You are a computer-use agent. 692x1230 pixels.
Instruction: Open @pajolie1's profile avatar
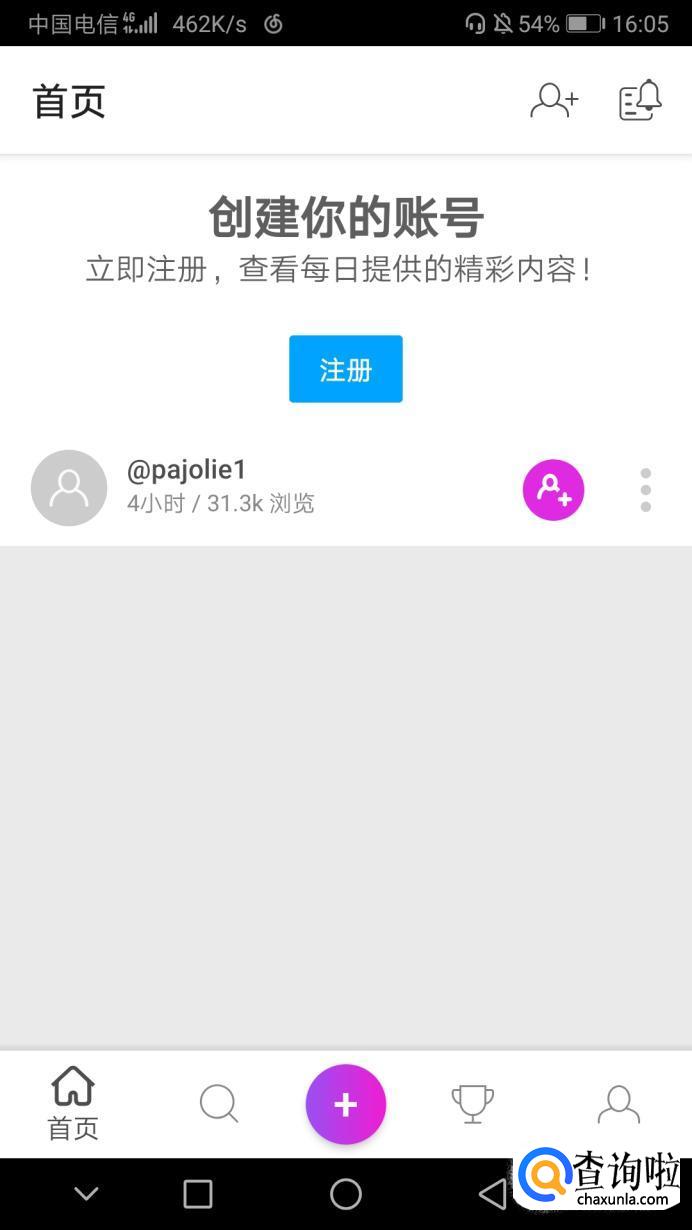pyautogui.click(x=69, y=488)
